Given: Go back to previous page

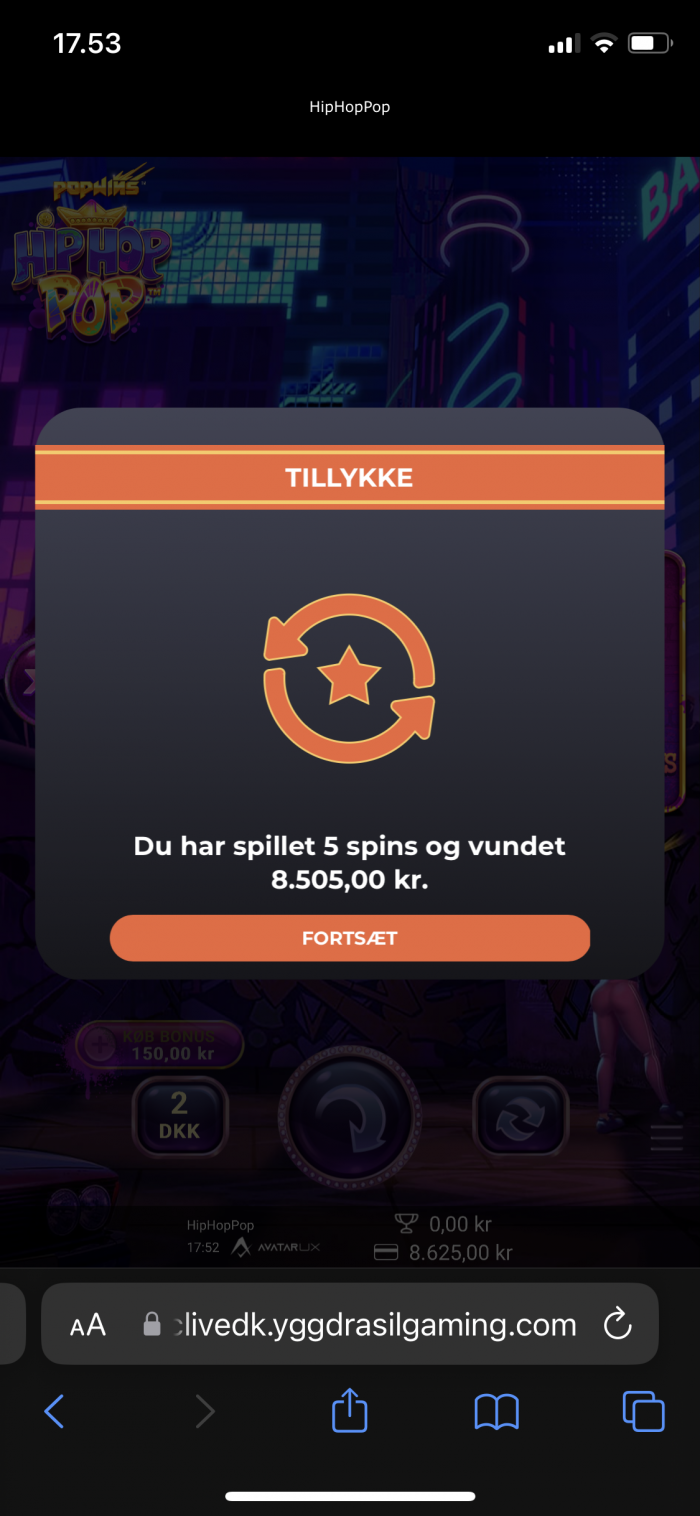Looking at the screenshot, I should [x=54, y=1411].
